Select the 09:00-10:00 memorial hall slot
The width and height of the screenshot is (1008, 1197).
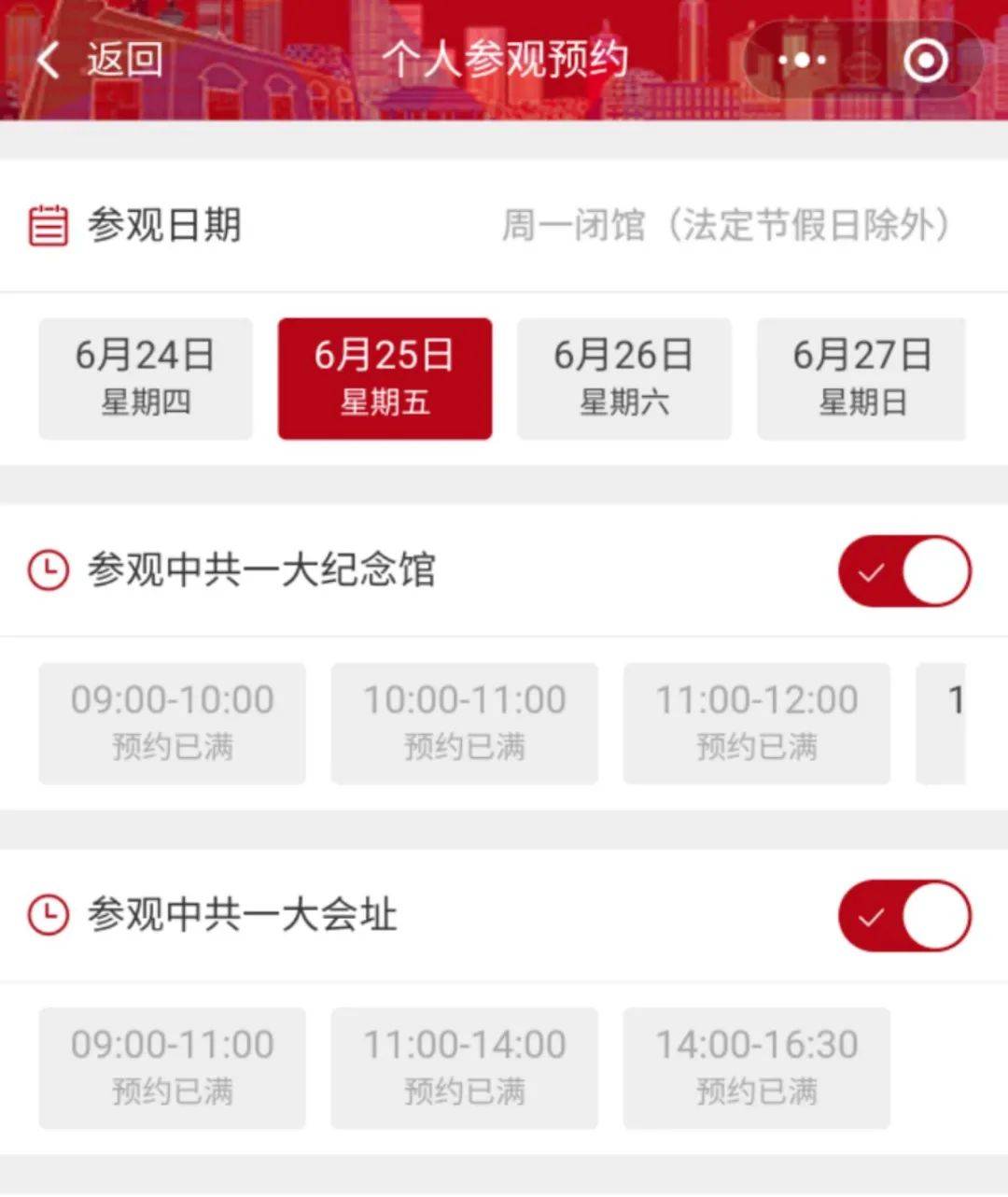tap(172, 723)
